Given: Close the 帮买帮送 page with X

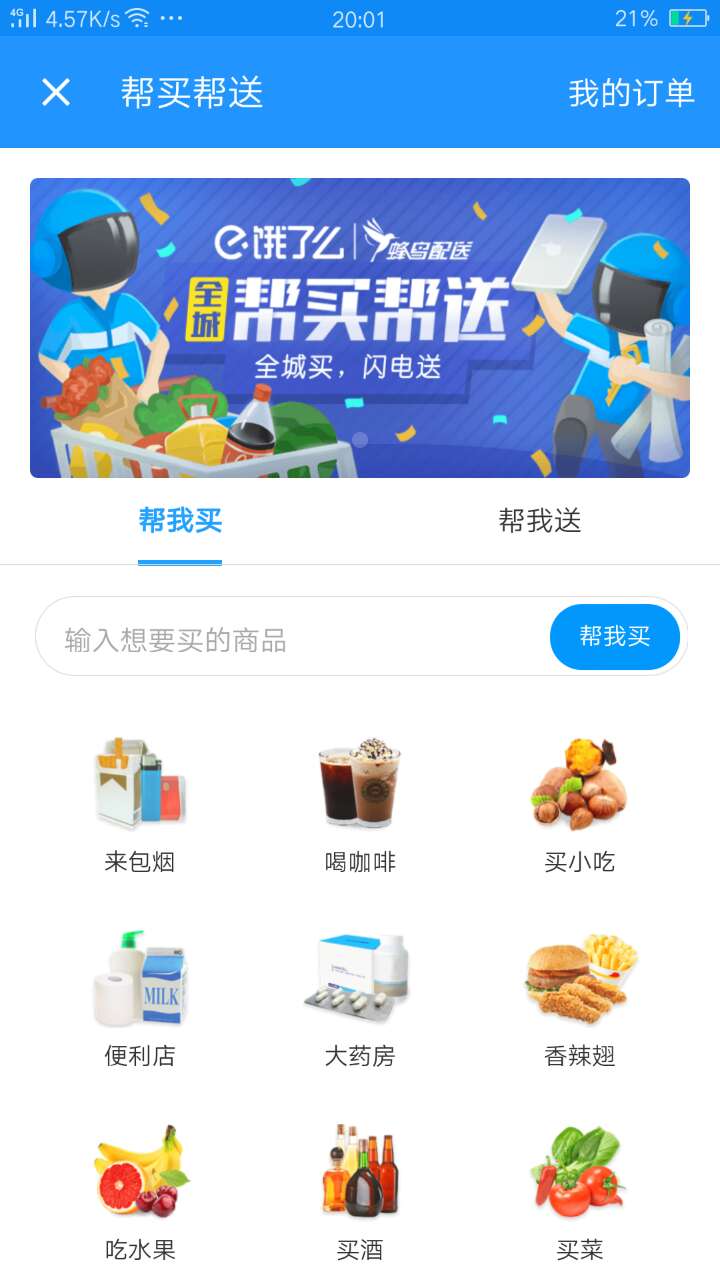Looking at the screenshot, I should pos(55,92).
